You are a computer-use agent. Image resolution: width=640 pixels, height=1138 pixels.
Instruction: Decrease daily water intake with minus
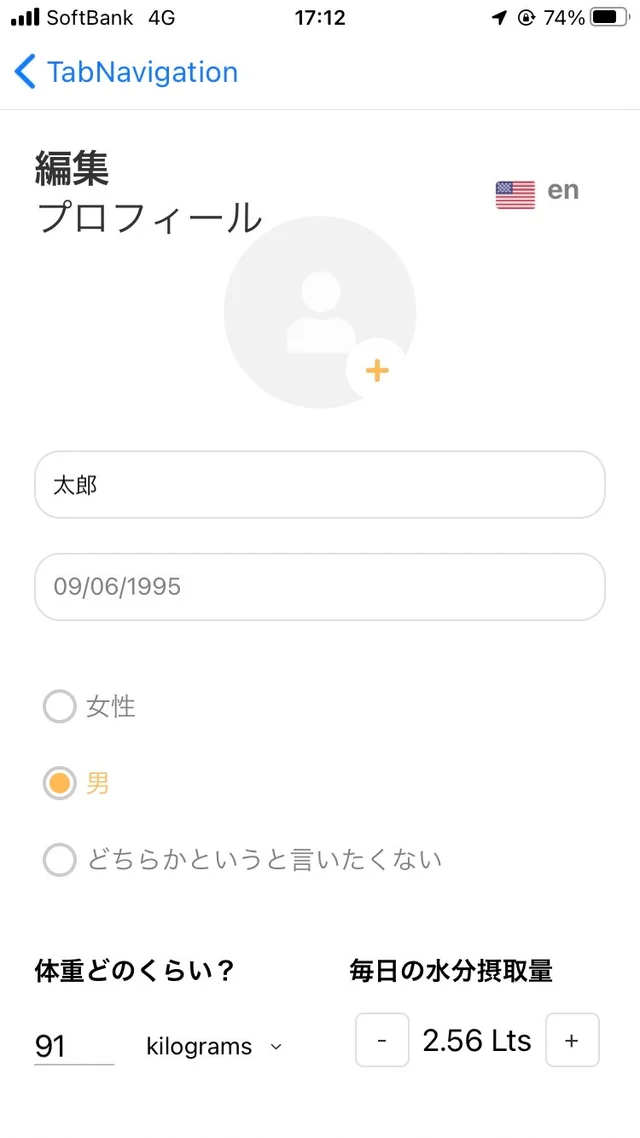pos(382,1040)
